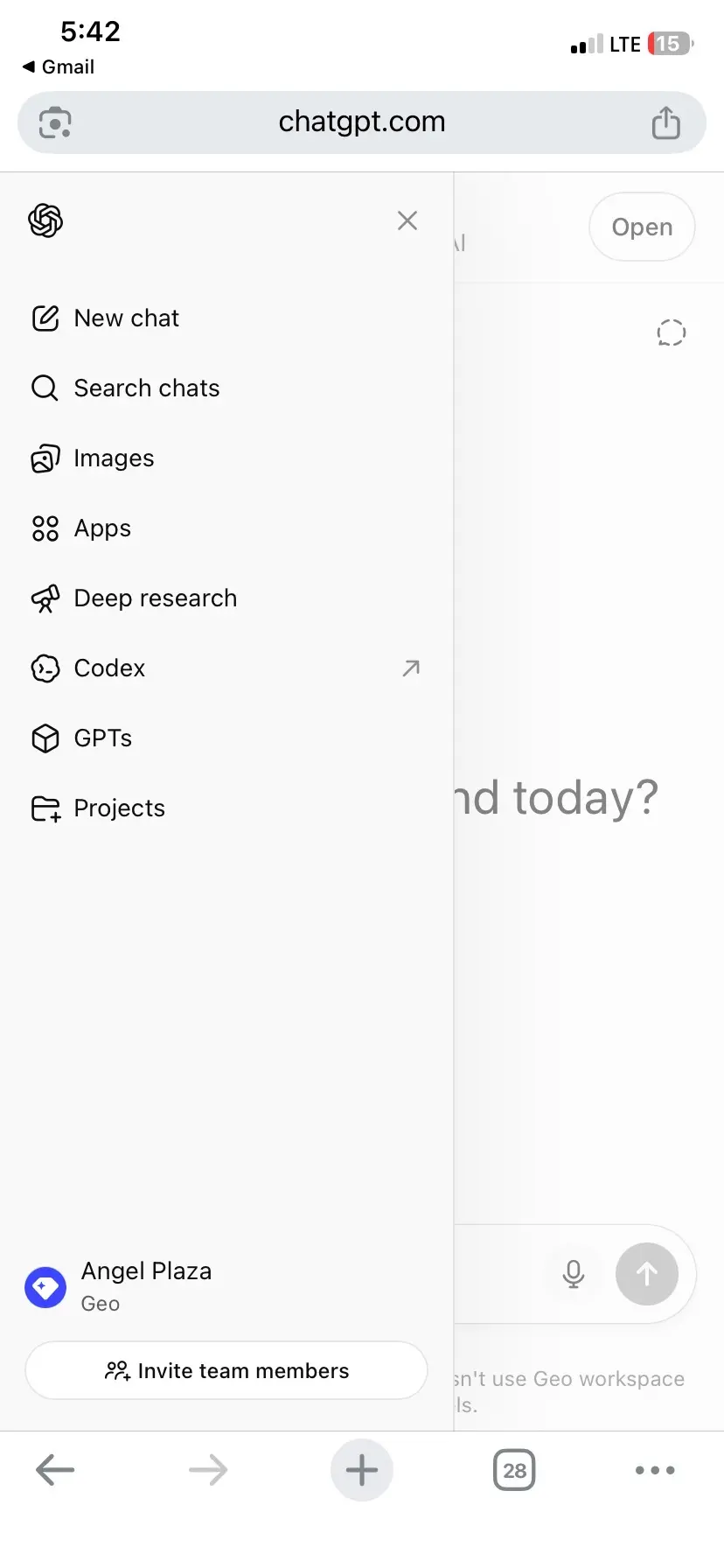Start a temporary chat with the dashed bubble icon
This screenshot has width=724, height=1568.
(x=672, y=332)
